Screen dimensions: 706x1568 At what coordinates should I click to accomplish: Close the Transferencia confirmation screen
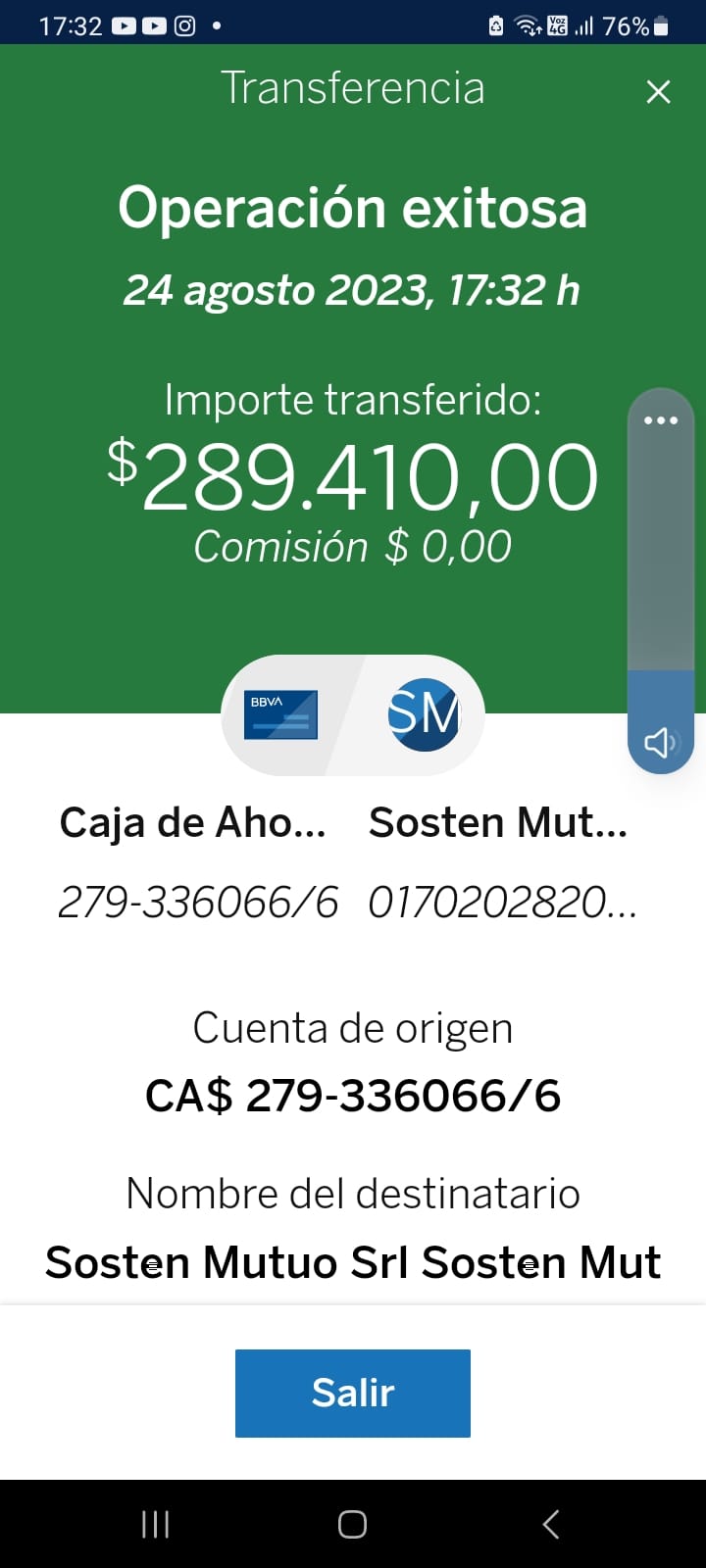(658, 92)
